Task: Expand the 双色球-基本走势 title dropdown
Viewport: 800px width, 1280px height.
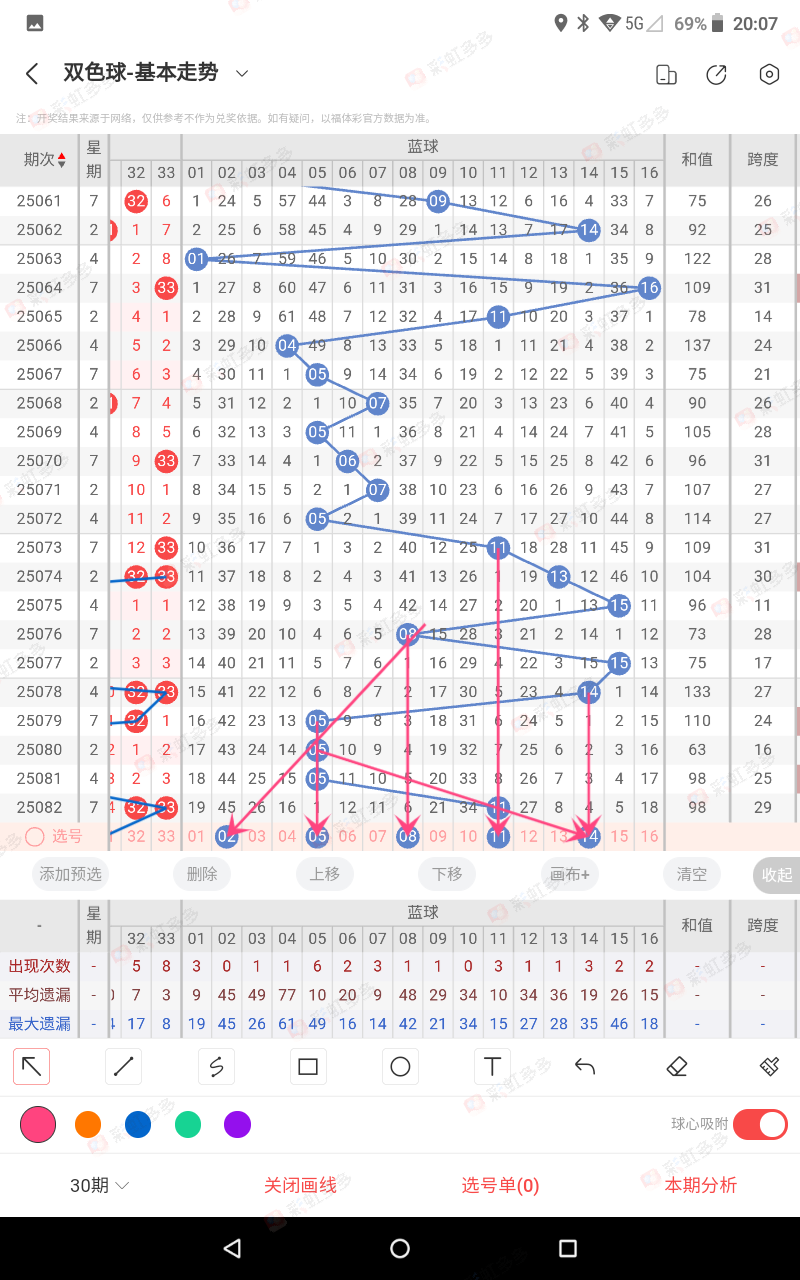Action: tap(241, 73)
